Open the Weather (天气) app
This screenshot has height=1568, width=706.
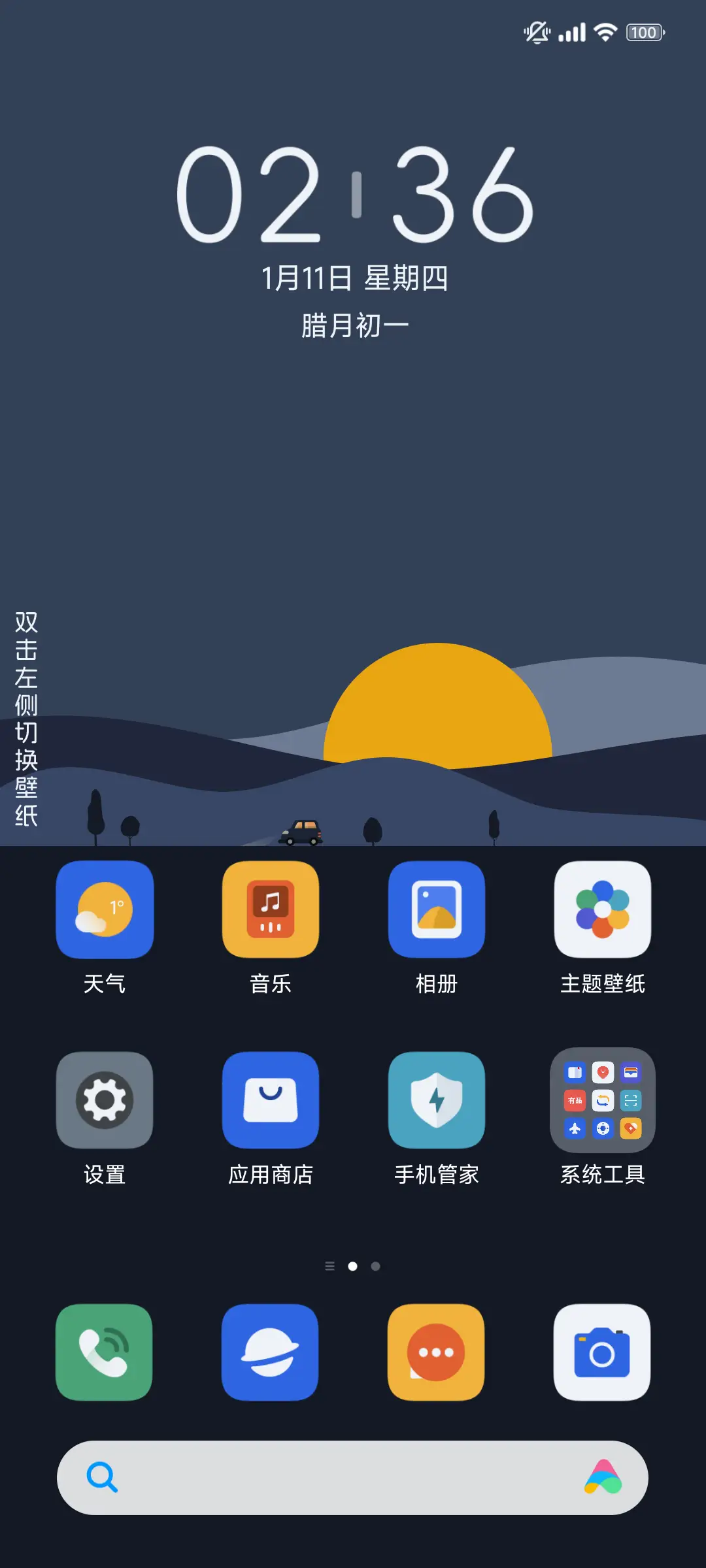(x=105, y=909)
